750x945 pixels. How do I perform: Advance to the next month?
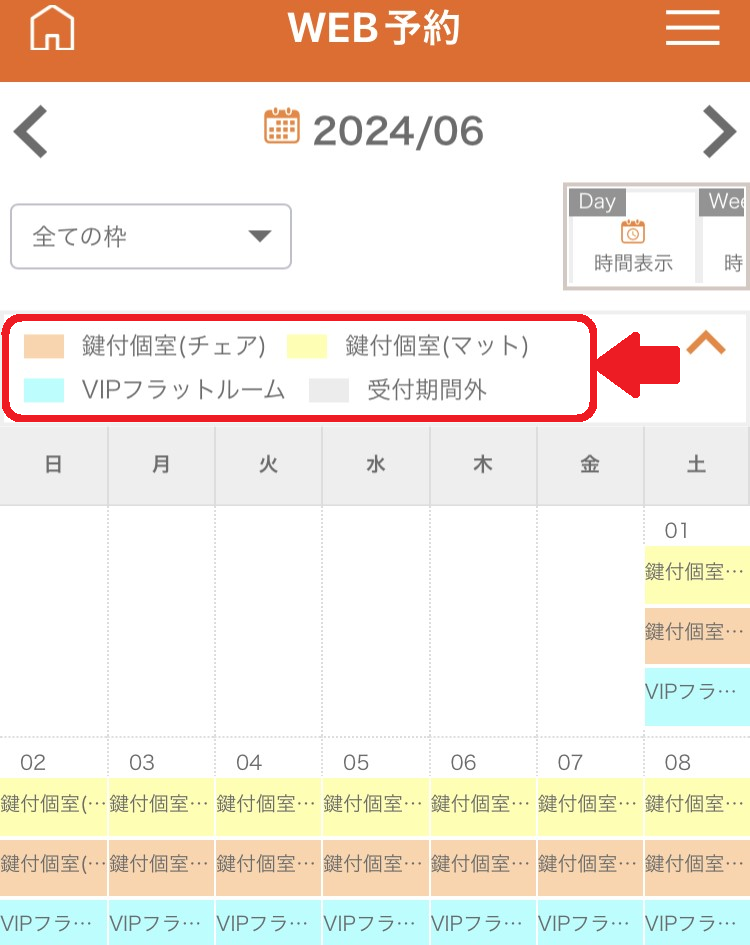[719, 131]
